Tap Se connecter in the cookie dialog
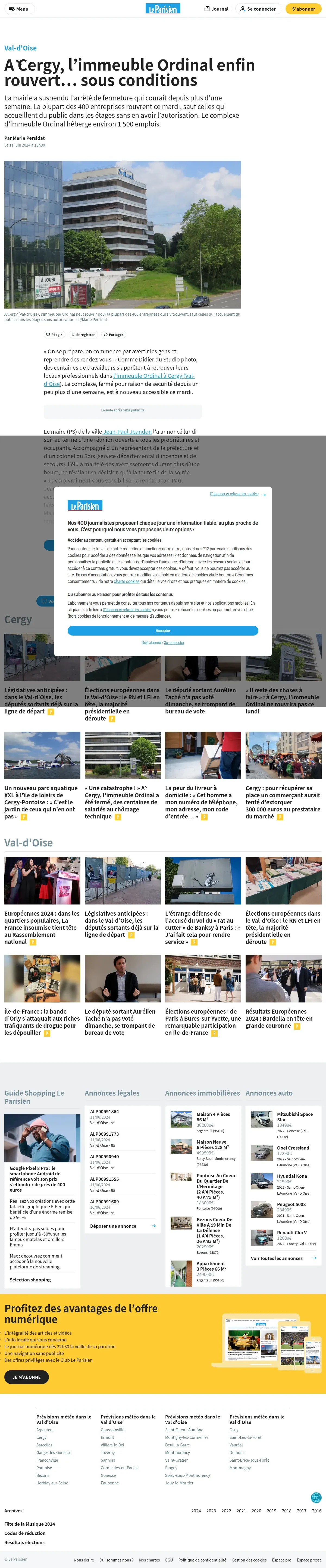Viewport: 326px width, 1568px height. tap(174, 643)
